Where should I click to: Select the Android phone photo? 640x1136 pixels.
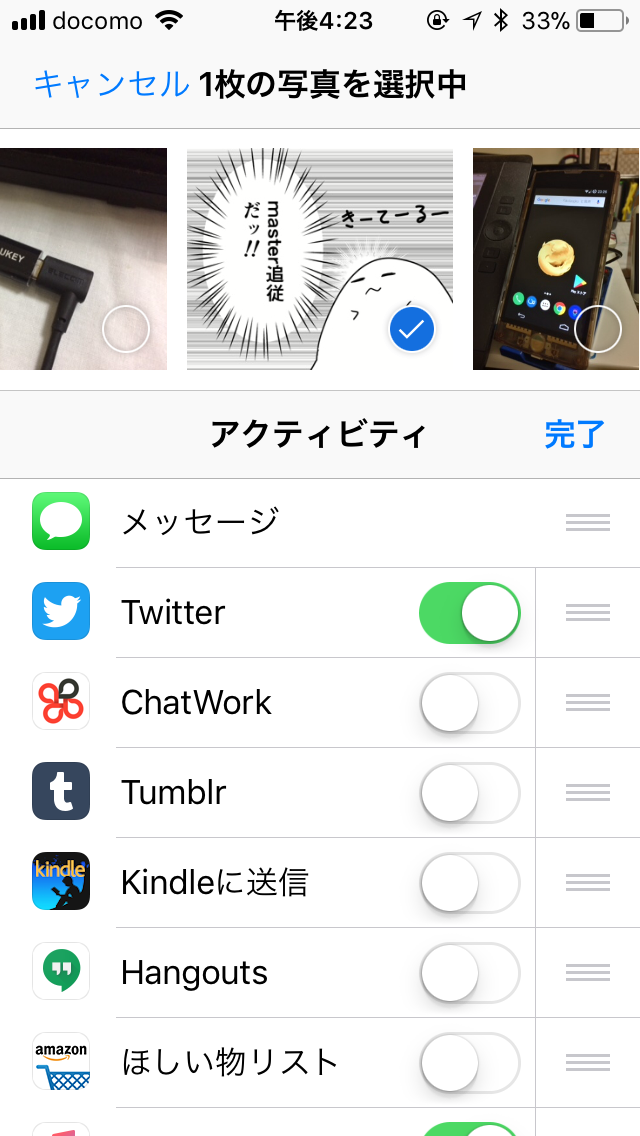tap(556, 259)
